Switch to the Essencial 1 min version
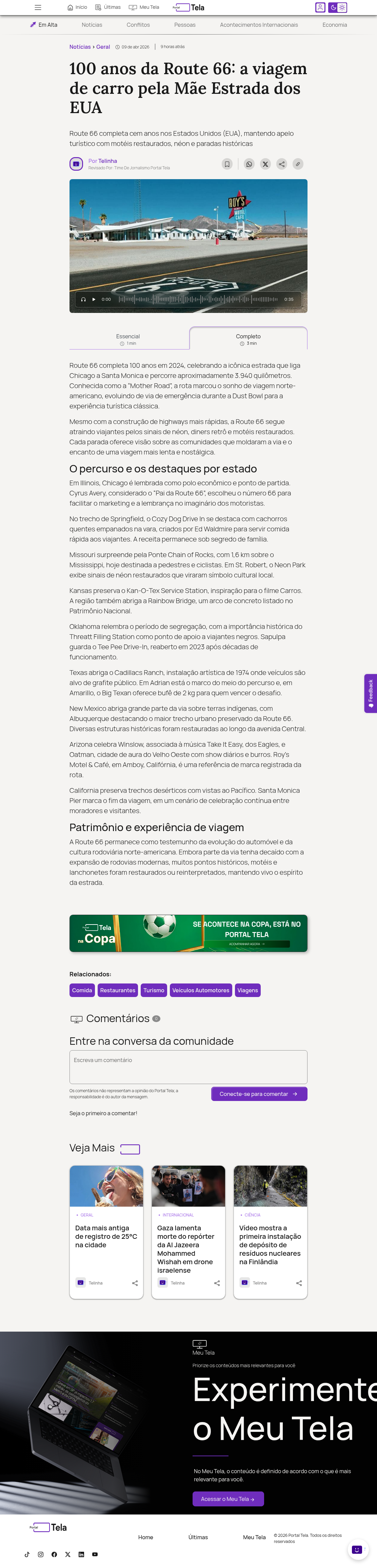 tap(128, 339)
